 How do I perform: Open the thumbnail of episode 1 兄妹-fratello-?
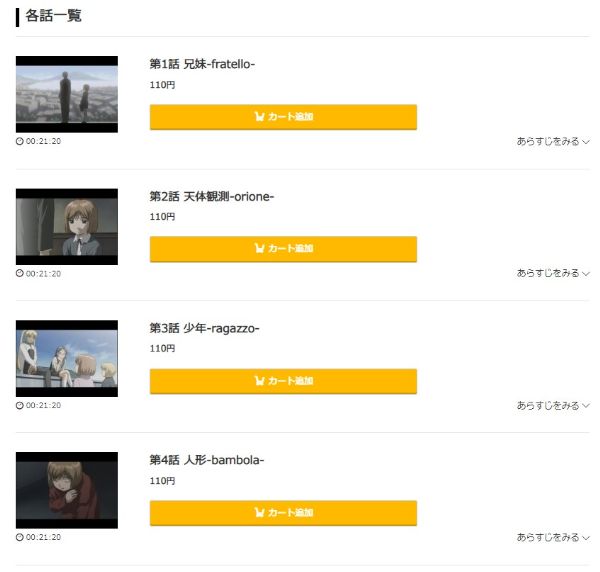point(67,94)
